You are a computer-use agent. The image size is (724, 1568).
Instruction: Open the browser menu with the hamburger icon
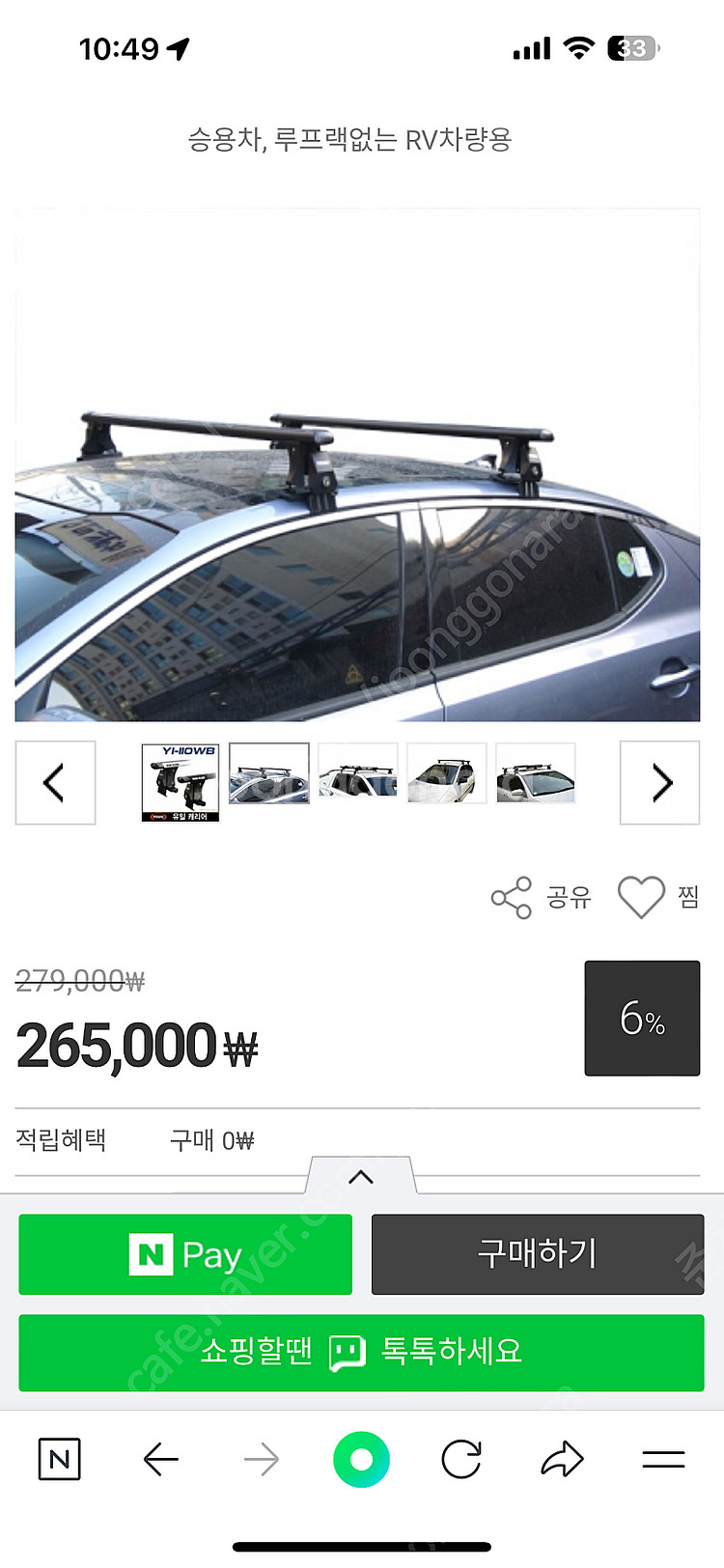(x=664, y=1459)
